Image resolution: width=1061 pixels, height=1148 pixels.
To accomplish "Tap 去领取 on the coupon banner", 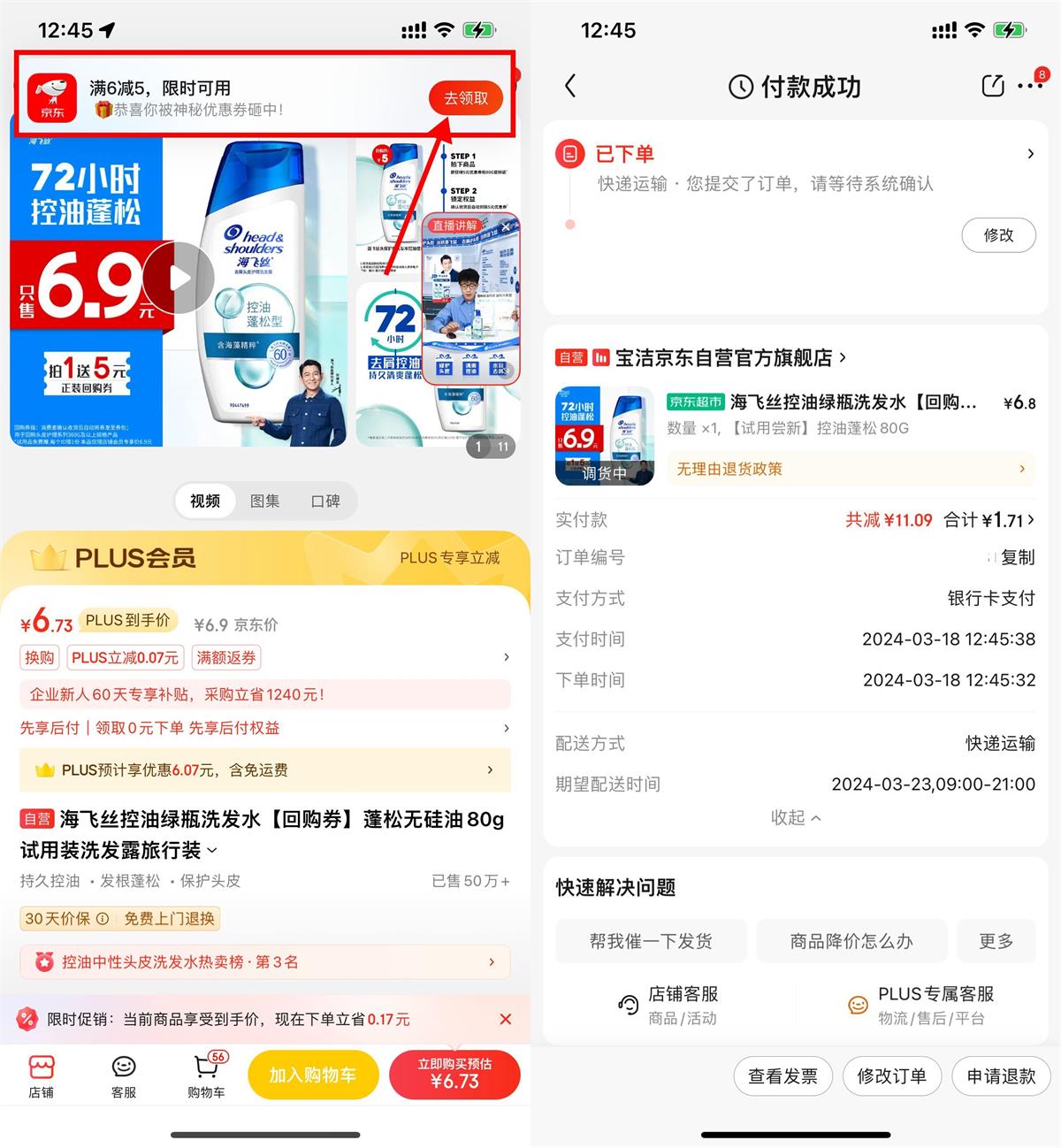I will tap(465, 98).
